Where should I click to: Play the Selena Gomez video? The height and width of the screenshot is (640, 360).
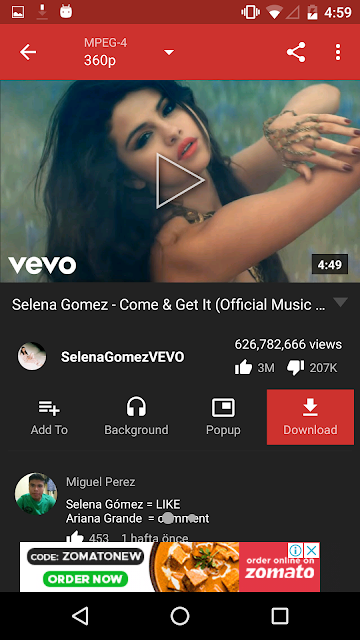coord(180,180)
